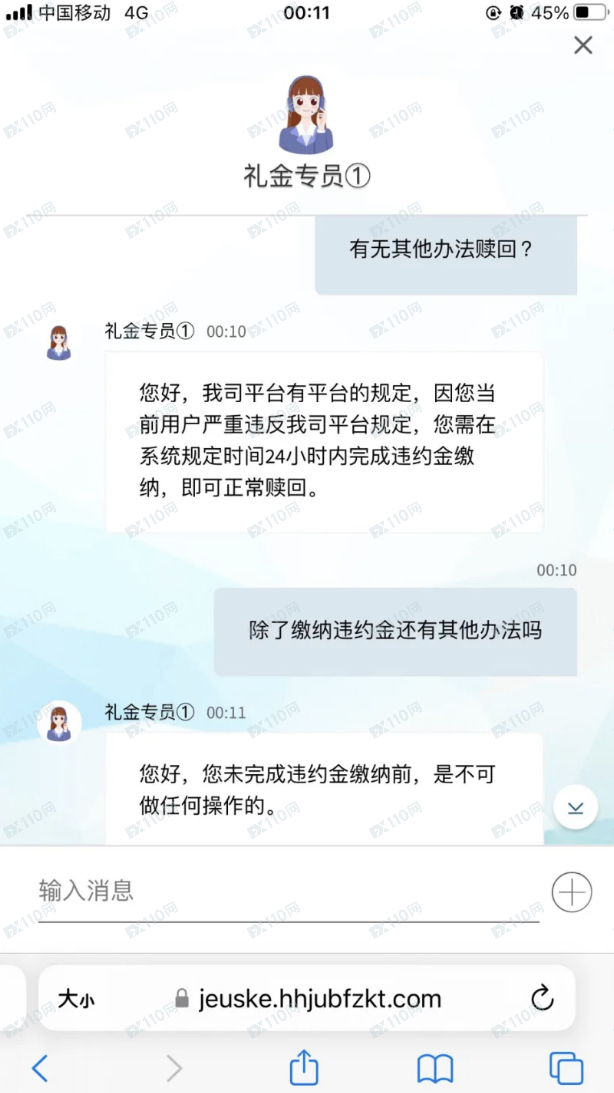Share this page from the Safari toolbar
This screenshot has height=1093, width=614.
(x=304, y=1067)
